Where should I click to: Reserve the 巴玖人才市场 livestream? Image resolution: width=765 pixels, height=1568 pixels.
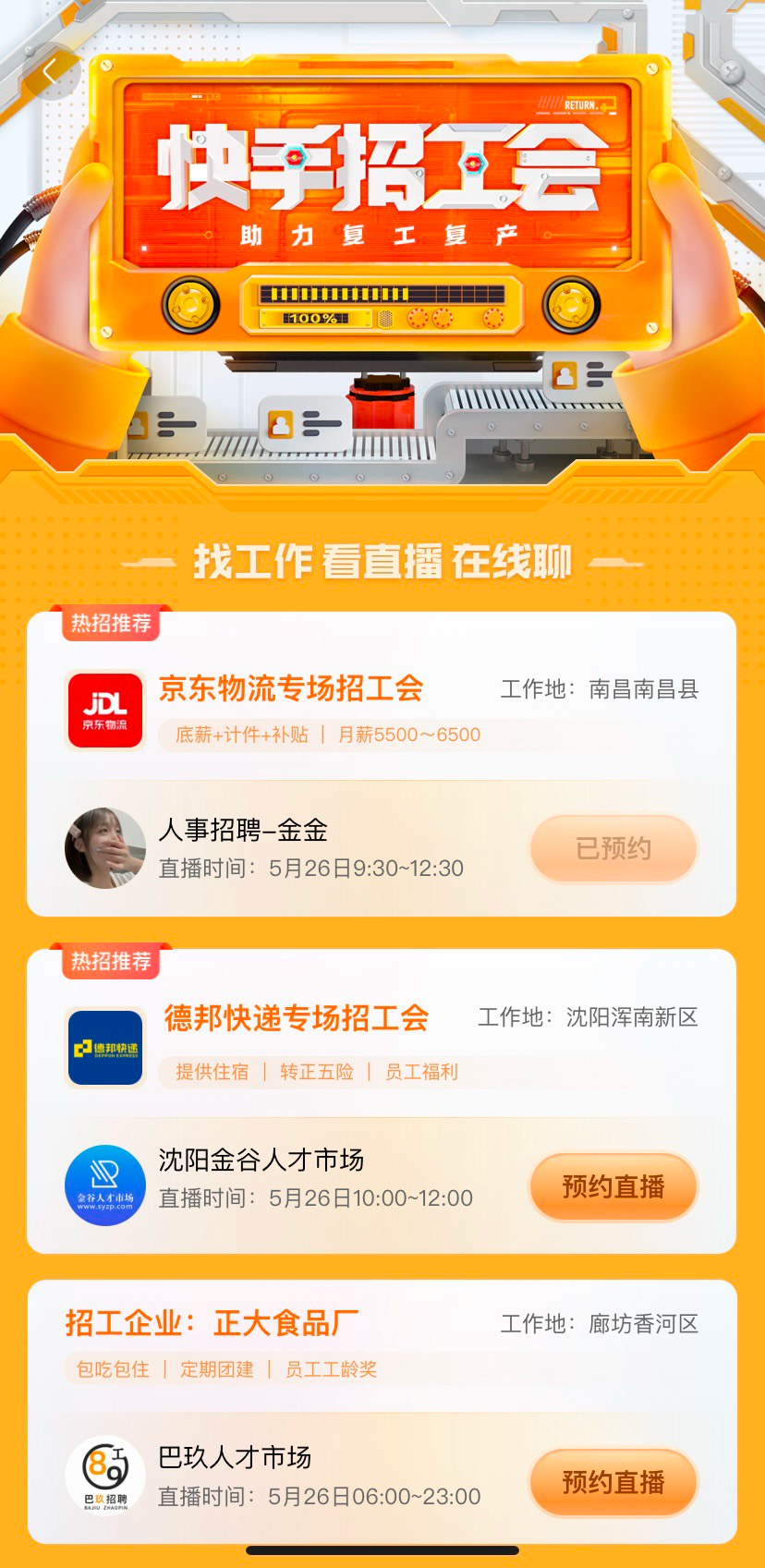613,1482
